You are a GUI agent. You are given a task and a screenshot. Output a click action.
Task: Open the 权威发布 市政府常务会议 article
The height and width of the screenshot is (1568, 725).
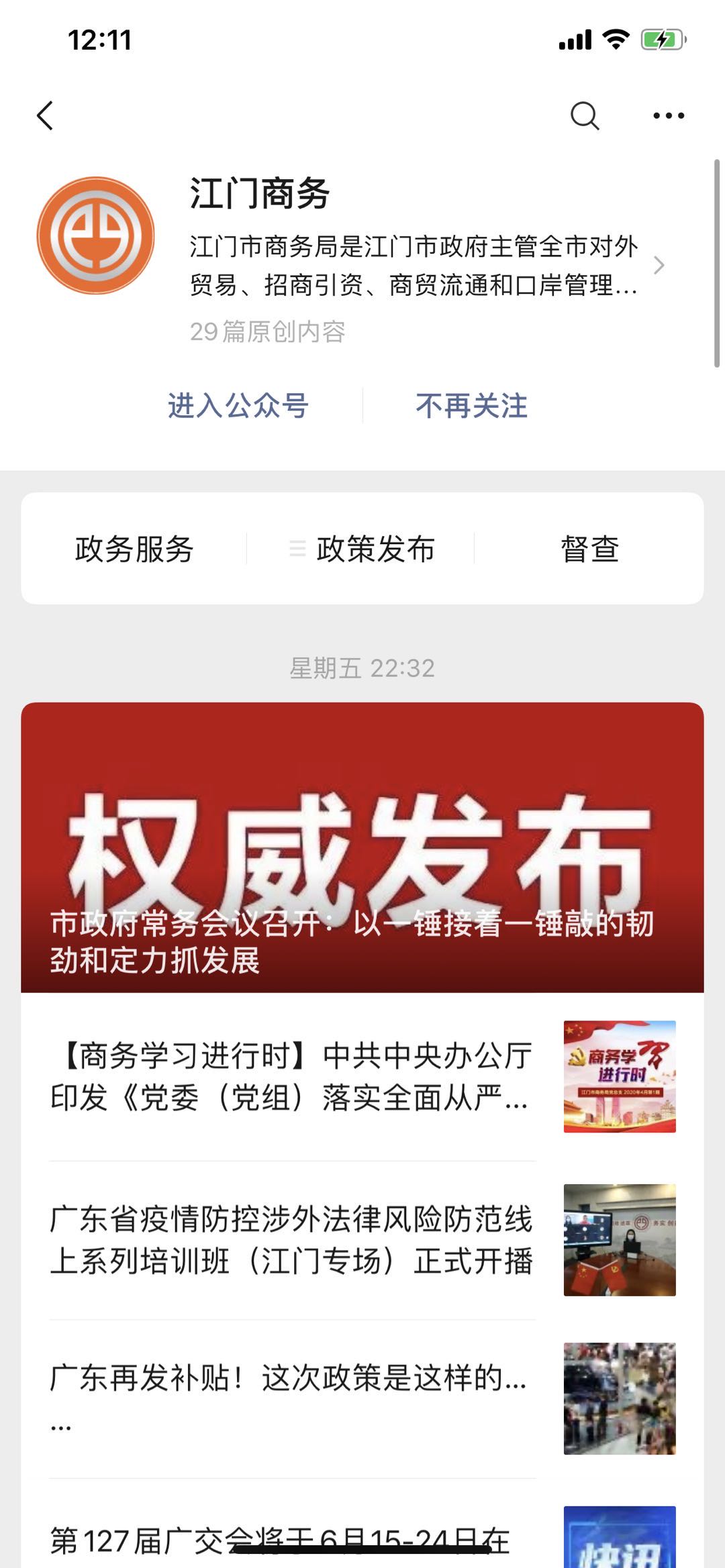[x=362, y=847]
